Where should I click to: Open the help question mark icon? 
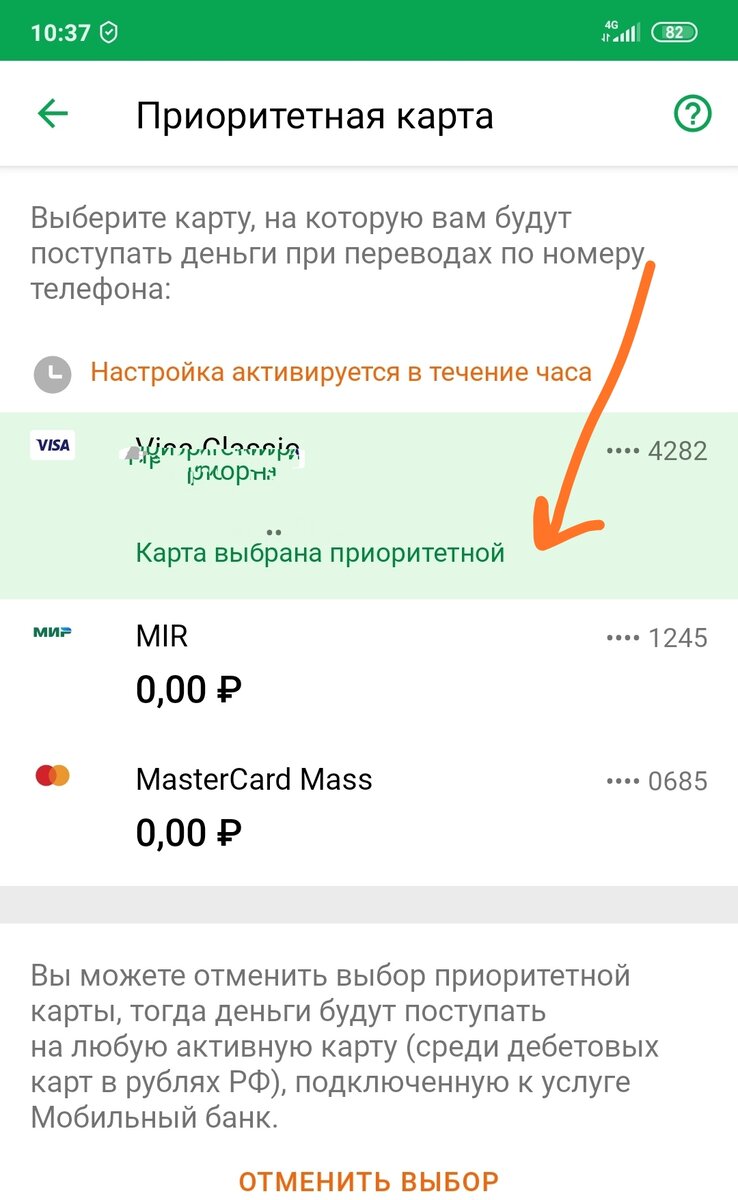click(692, 115)
